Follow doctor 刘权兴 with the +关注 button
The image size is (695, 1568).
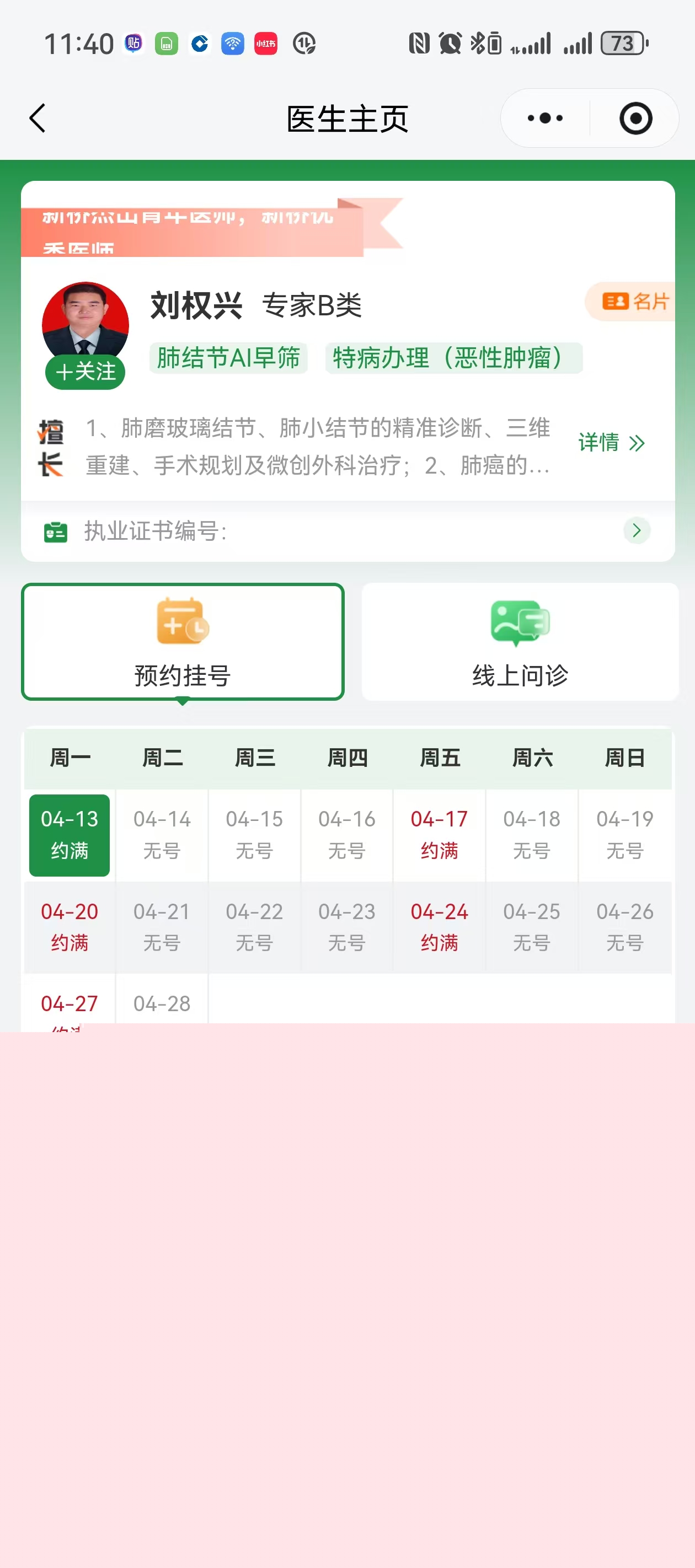pos(85,371)
